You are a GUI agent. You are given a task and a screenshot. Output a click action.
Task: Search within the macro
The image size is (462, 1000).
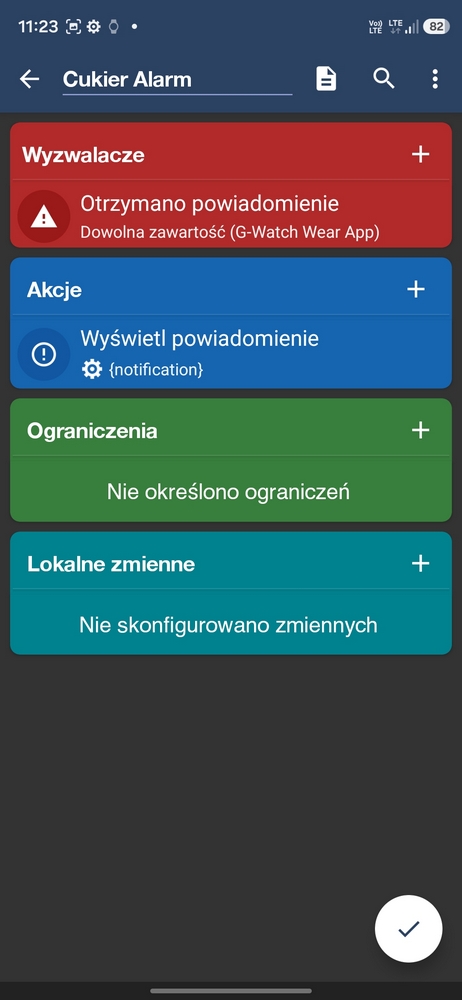384,79
